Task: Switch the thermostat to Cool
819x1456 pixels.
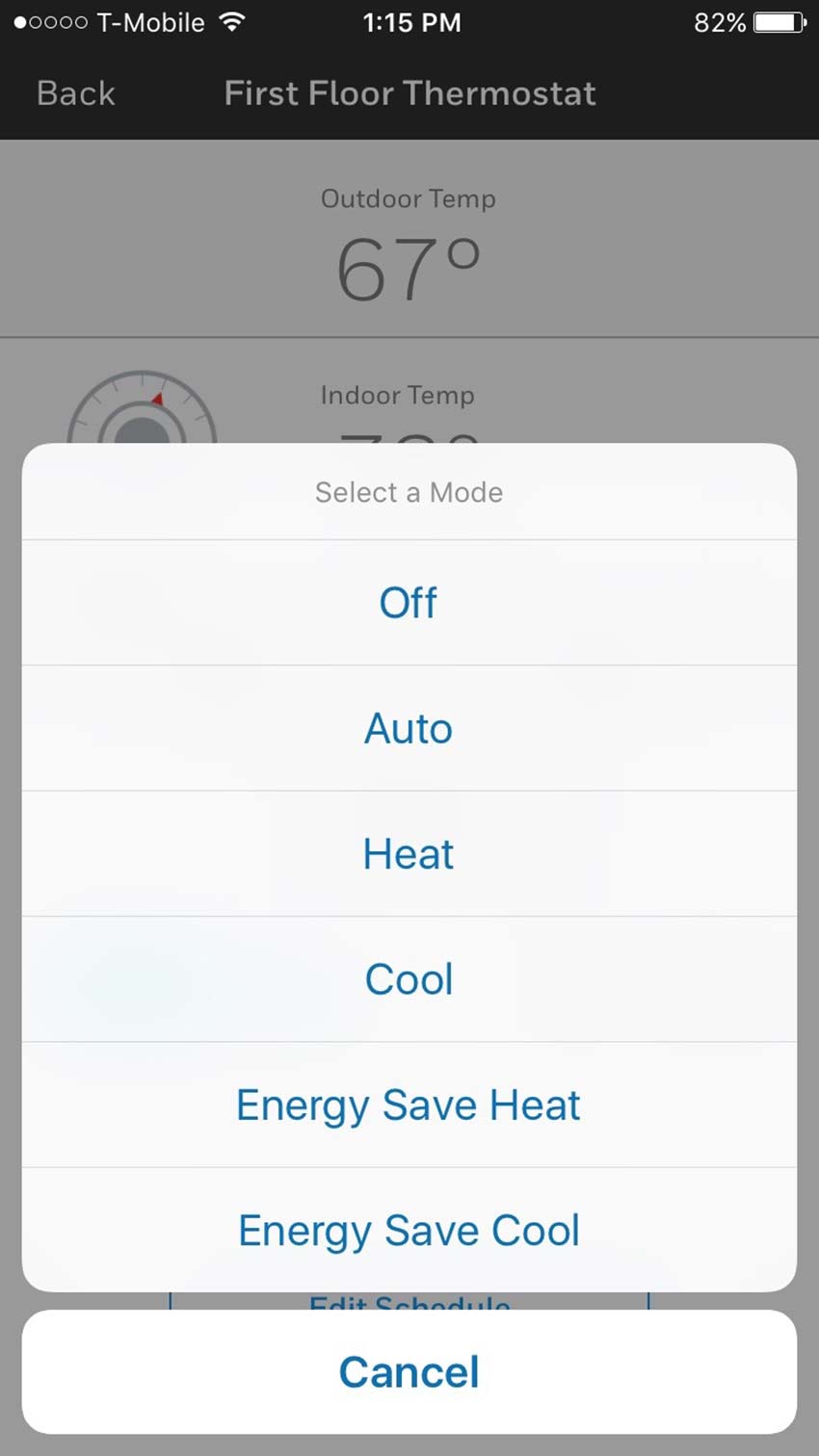Action: pyautogui.click(x=409, y=979)
